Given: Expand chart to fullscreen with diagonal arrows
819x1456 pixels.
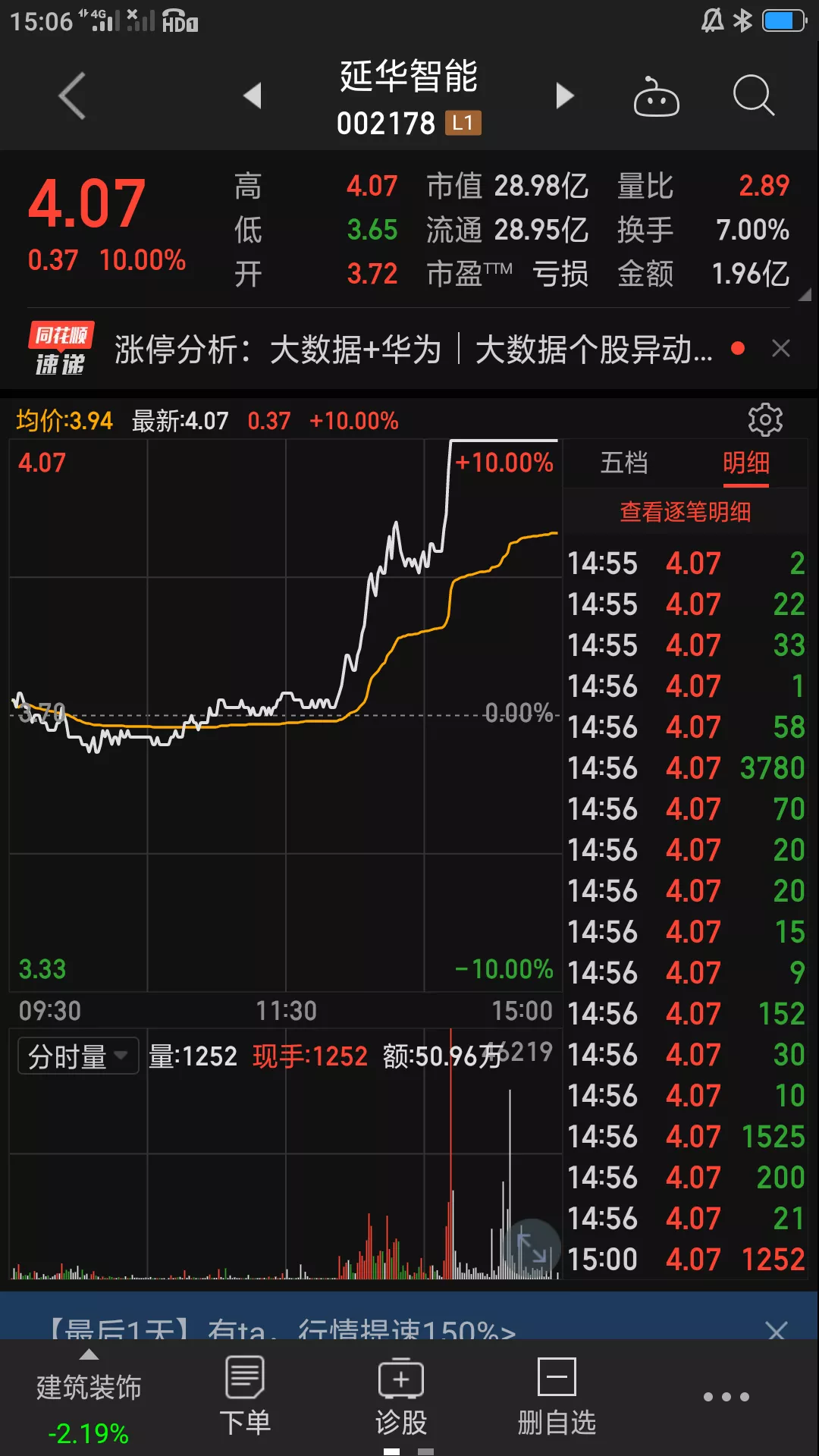Looking at the screenshot, I should [x=532, y=1247].
